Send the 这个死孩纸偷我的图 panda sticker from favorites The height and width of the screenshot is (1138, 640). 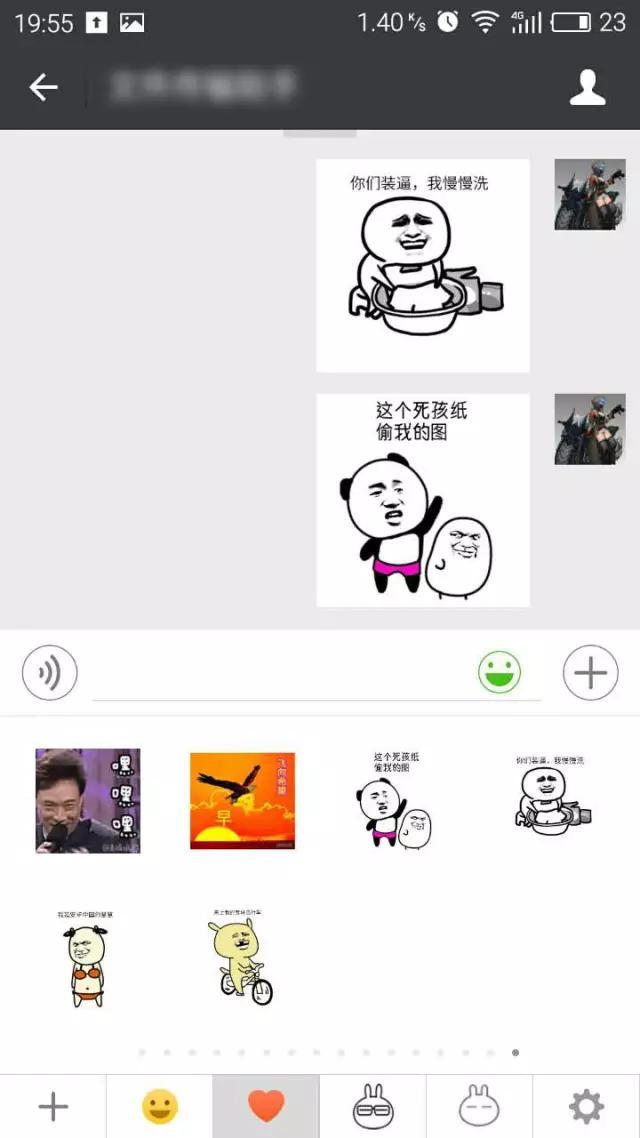[394, 801]
